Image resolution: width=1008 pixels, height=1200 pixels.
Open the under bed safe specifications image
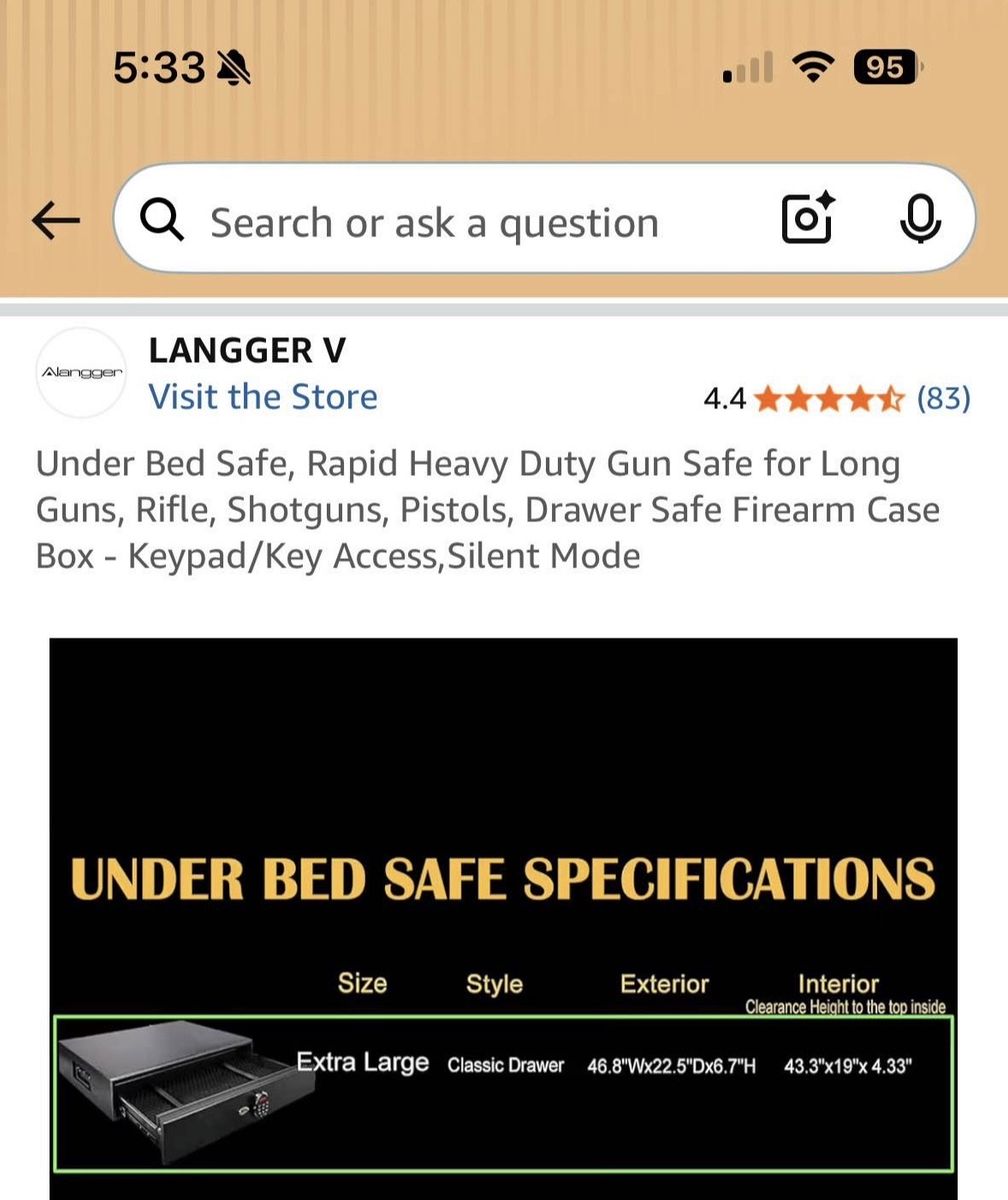point(503,915)
